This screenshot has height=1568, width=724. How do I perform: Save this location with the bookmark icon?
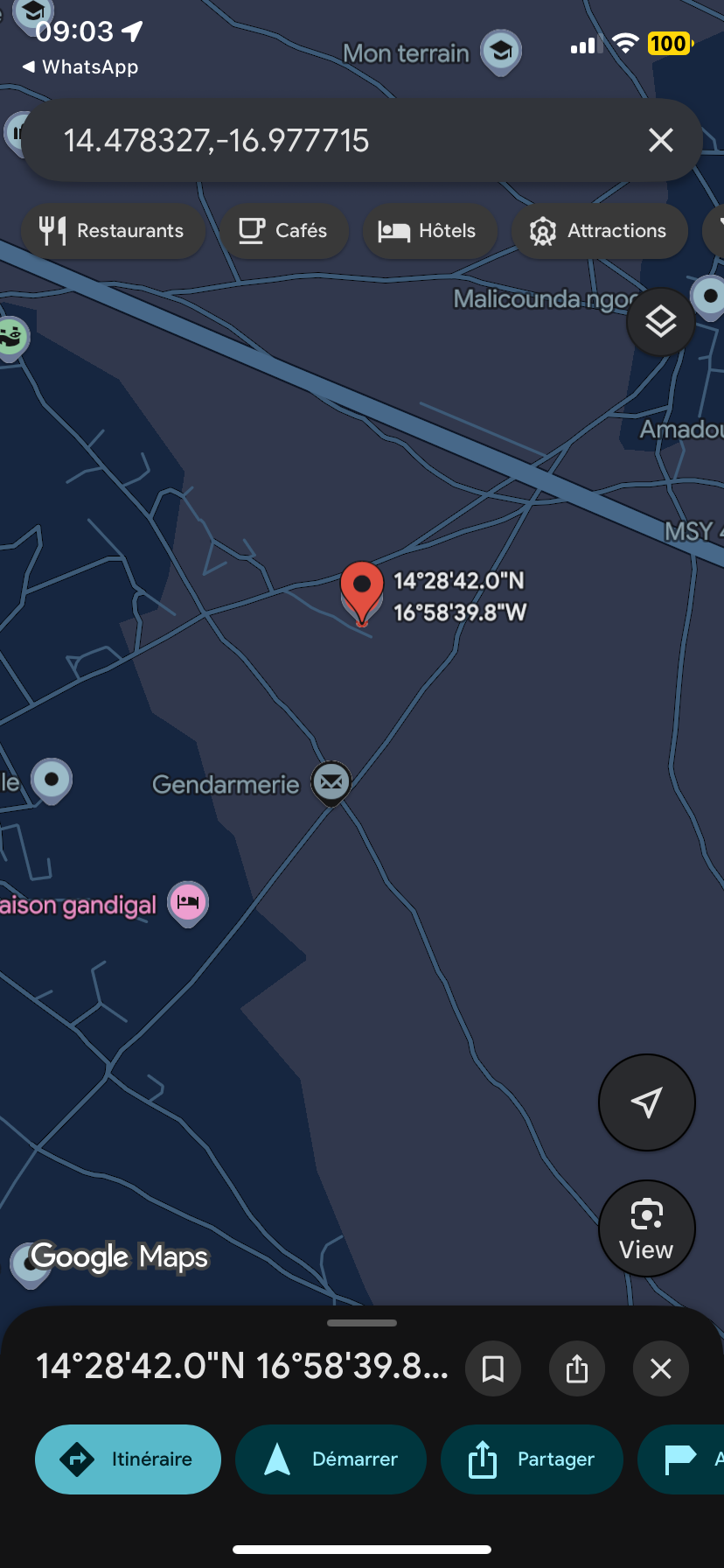493,1368
